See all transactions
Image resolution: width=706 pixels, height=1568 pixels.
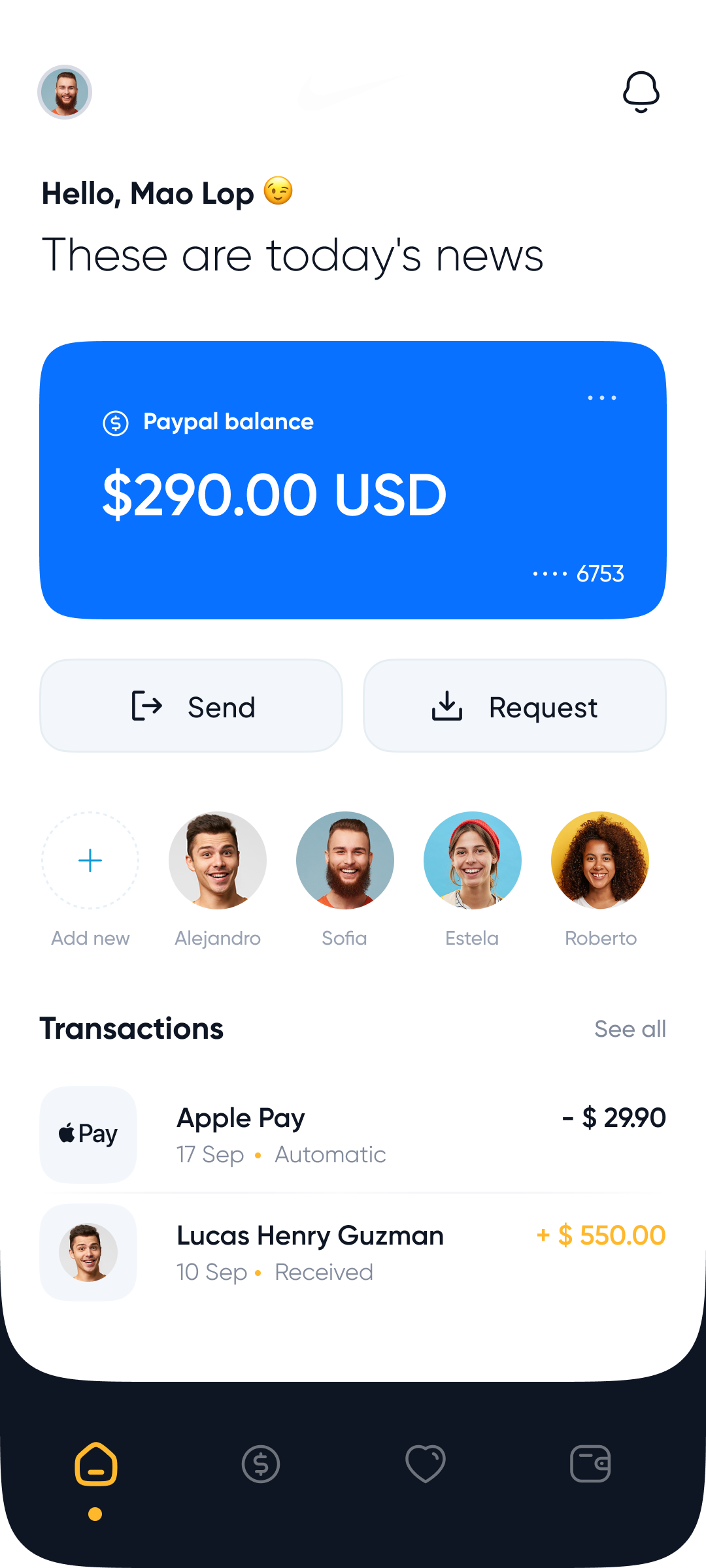(x=630, y=1029)
